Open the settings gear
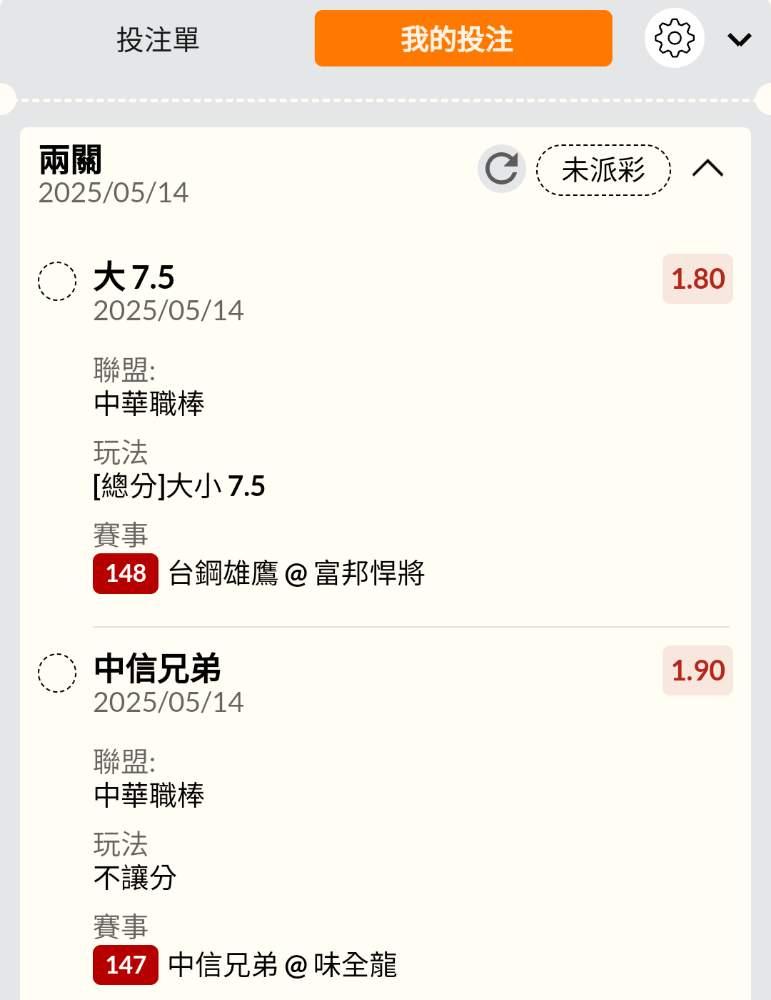Screen dimensions: 771x1000 (675, 39)
